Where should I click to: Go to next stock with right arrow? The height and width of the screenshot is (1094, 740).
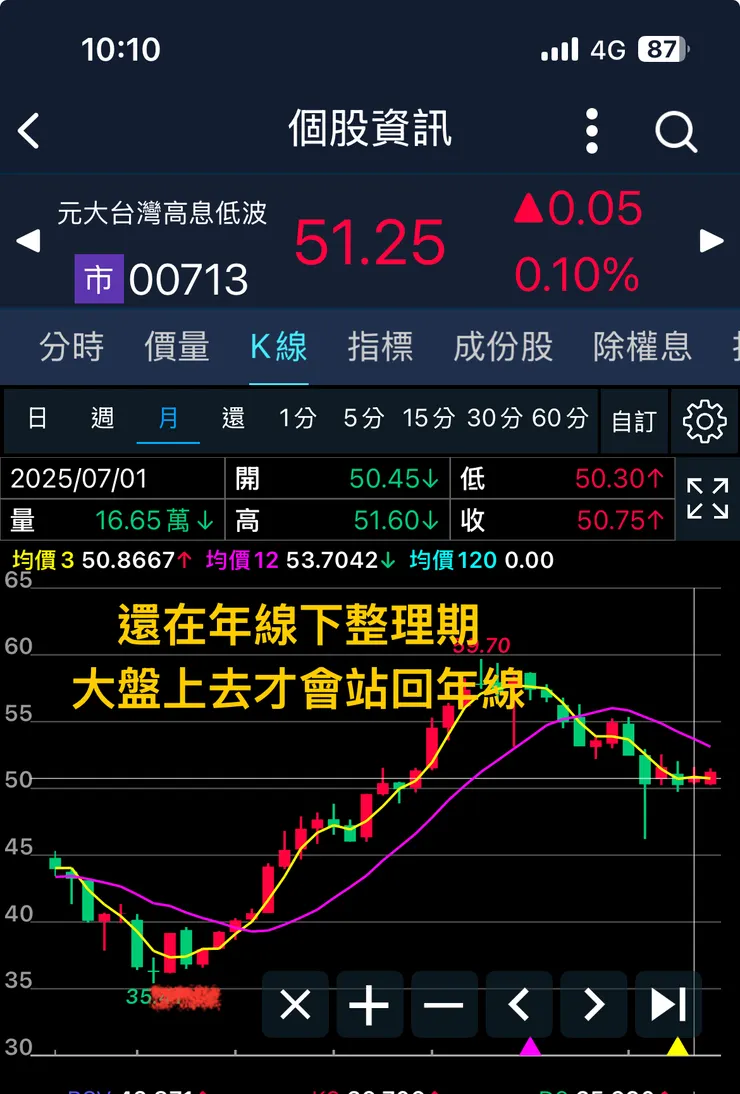point(711,240)
